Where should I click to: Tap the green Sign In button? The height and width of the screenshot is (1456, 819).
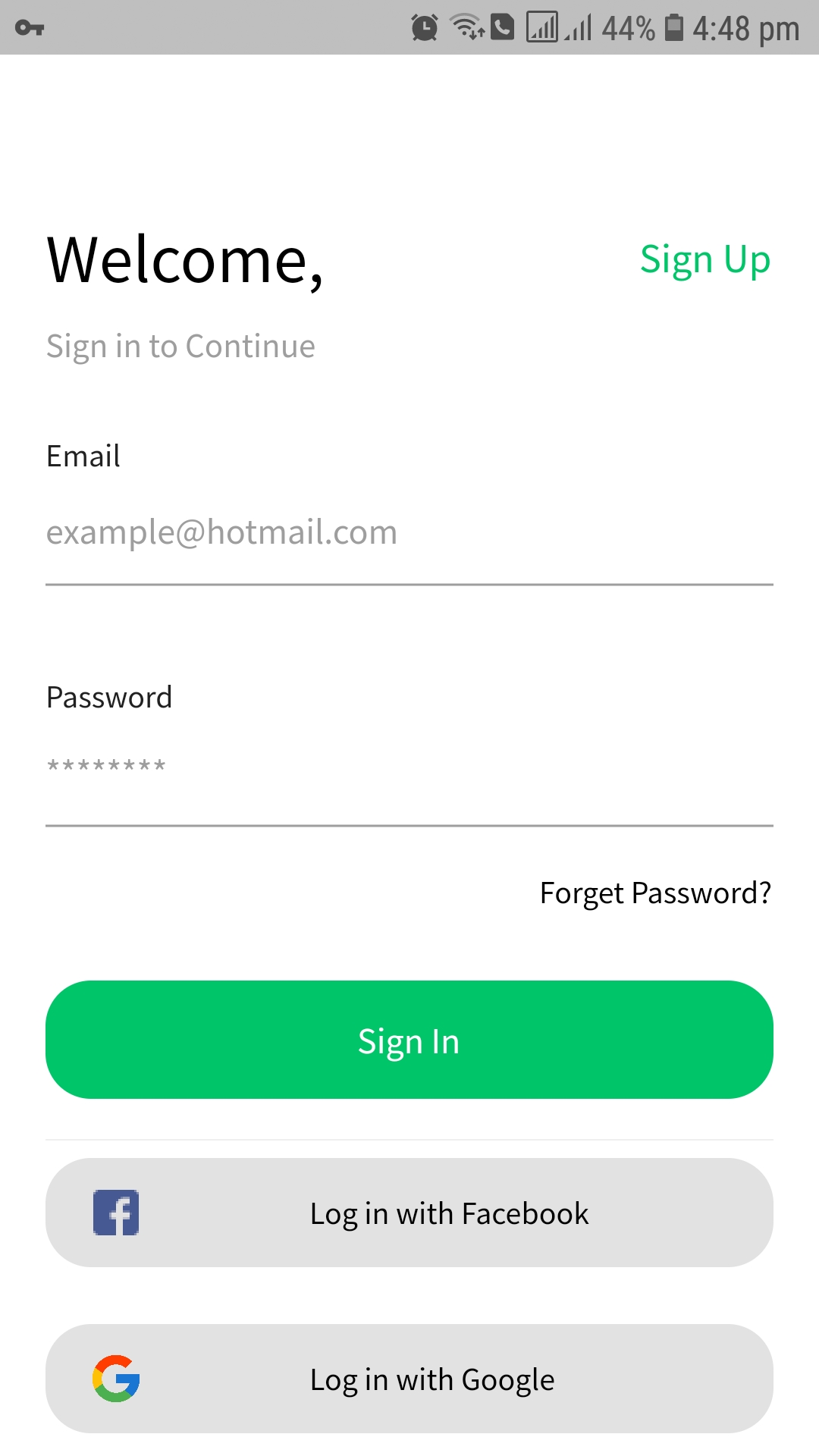[x=409, y=1040]
